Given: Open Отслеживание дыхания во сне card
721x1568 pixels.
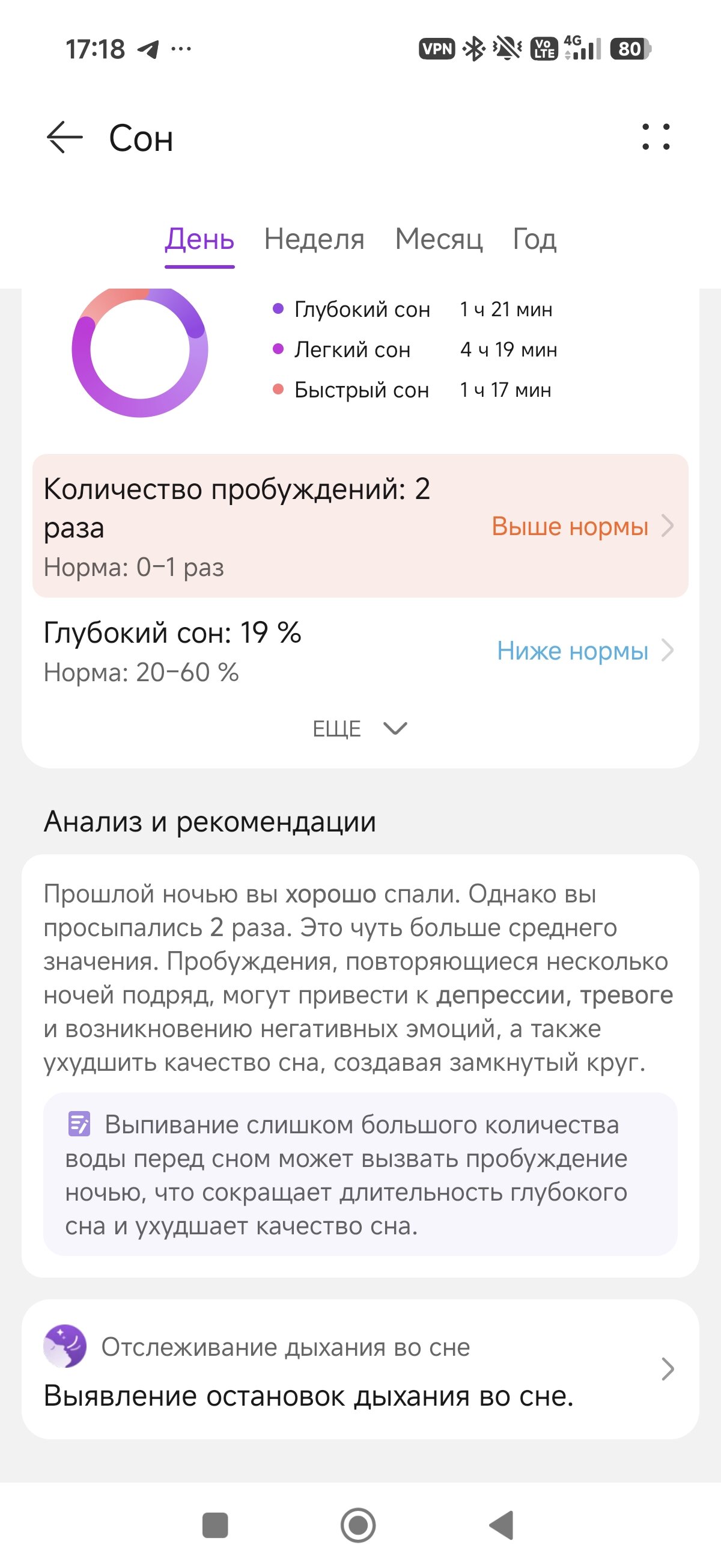Looking at the screenshot, I should (360, 1370).
